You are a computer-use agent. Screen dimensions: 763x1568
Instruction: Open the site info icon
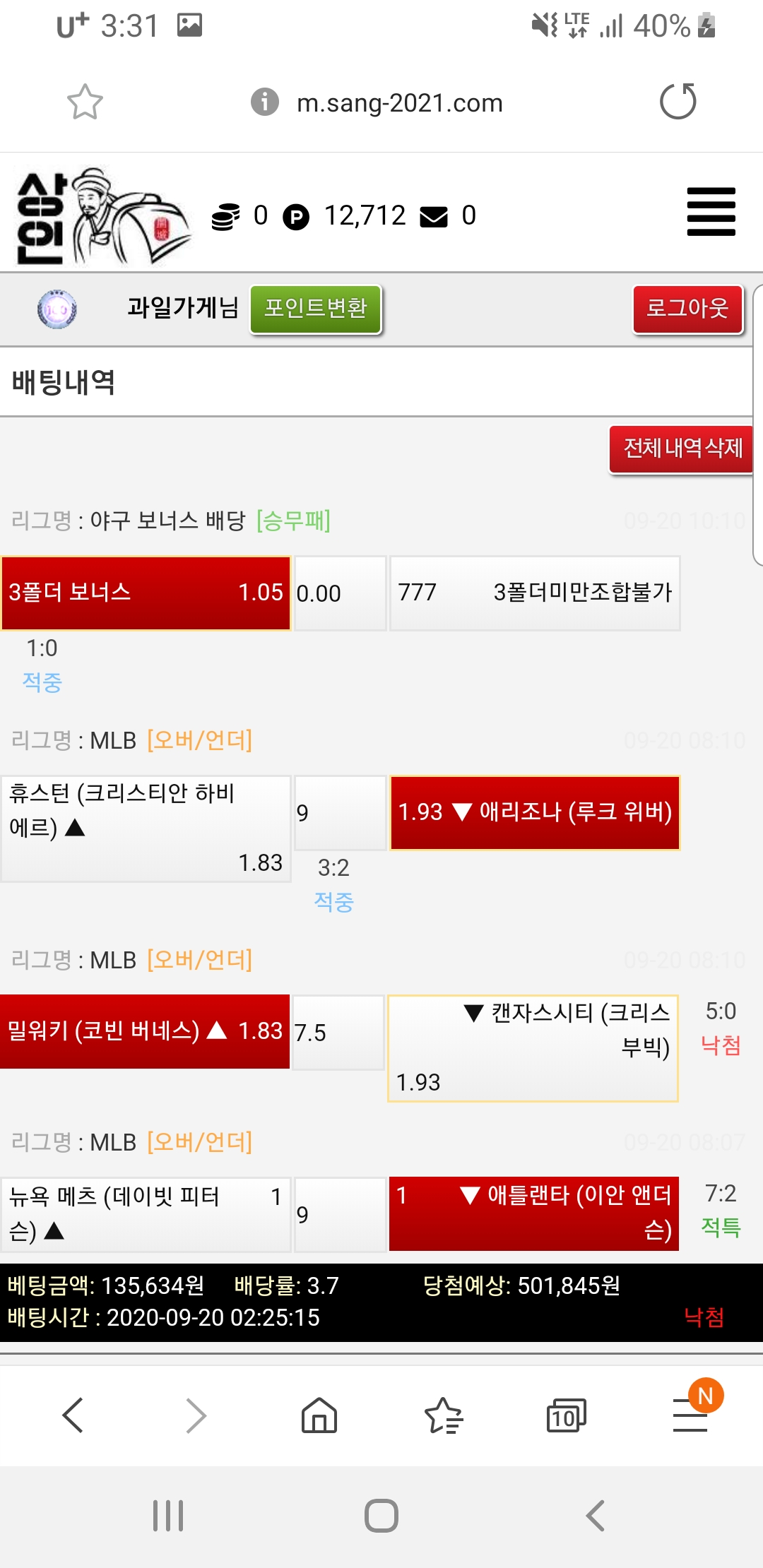point(265,102)
